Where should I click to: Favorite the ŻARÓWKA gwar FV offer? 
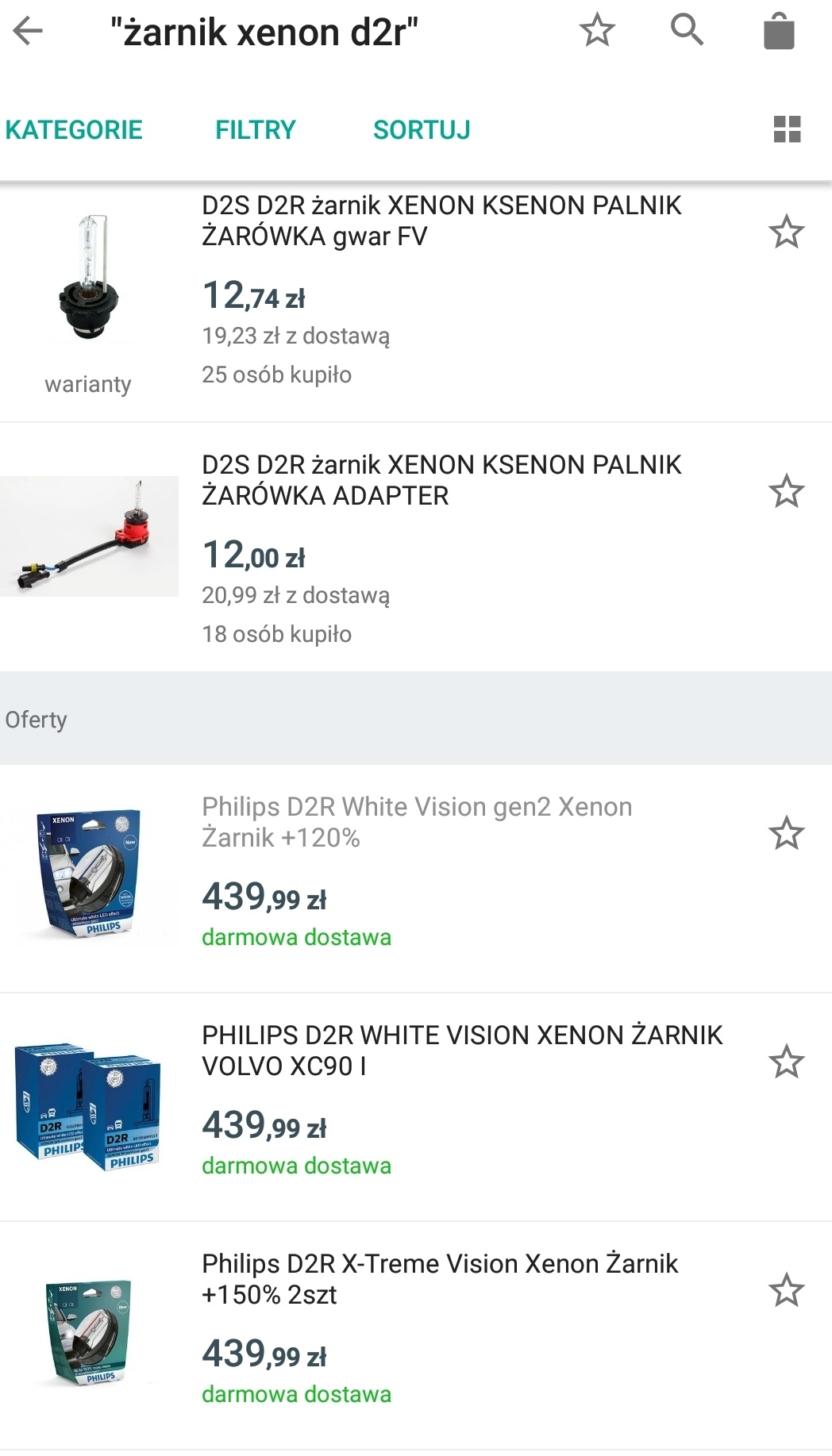[x=786, y=232]
